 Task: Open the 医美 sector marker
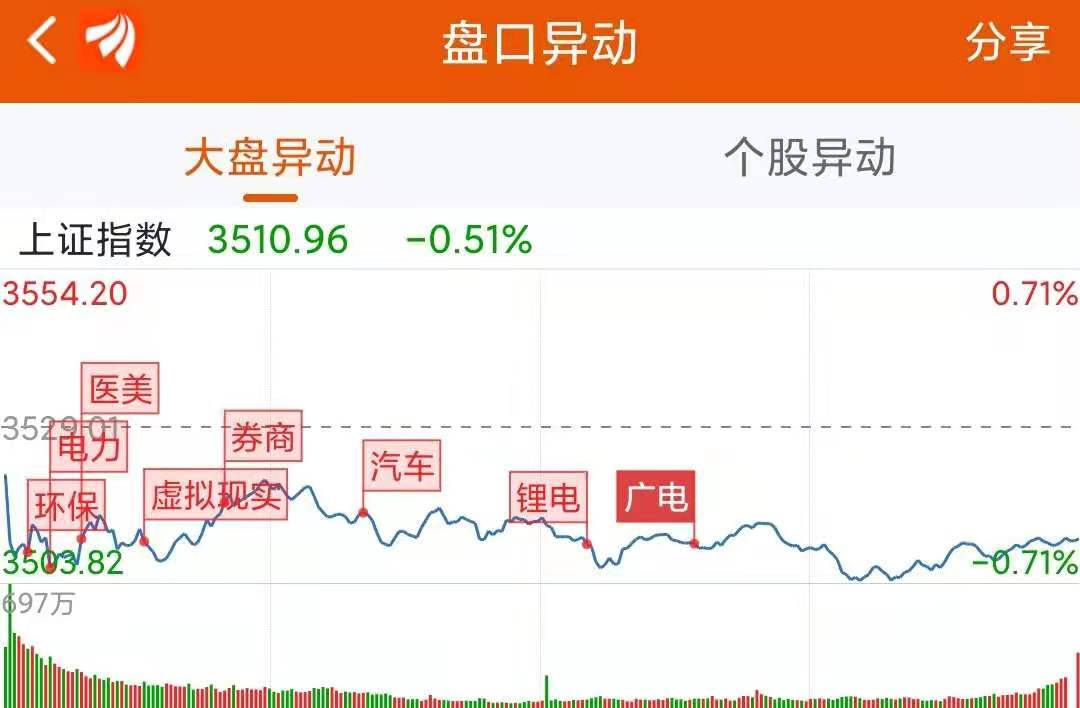pyautogui.click(x=120, y=390)
